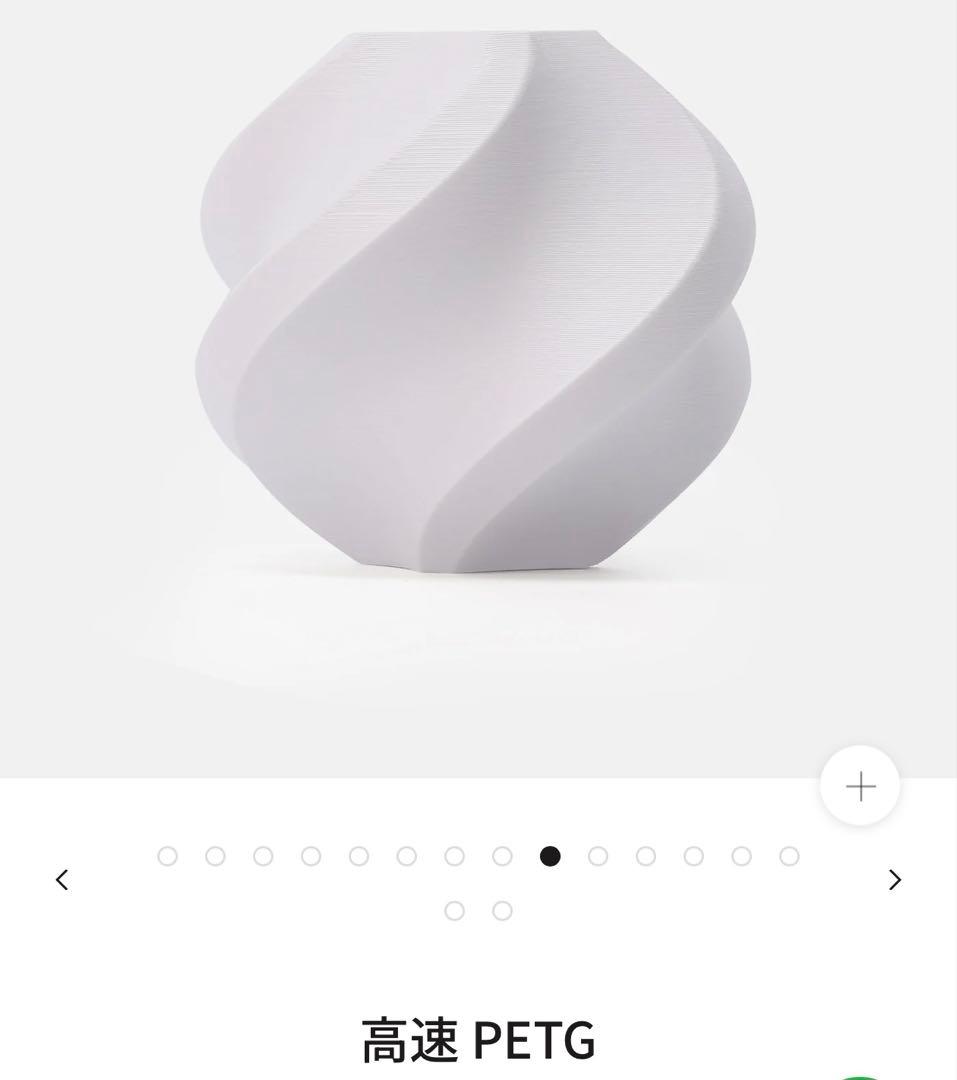Select the fifth carousel dot indicator
The height and width of the screenshot is (1080, 957).
(357, 856)
